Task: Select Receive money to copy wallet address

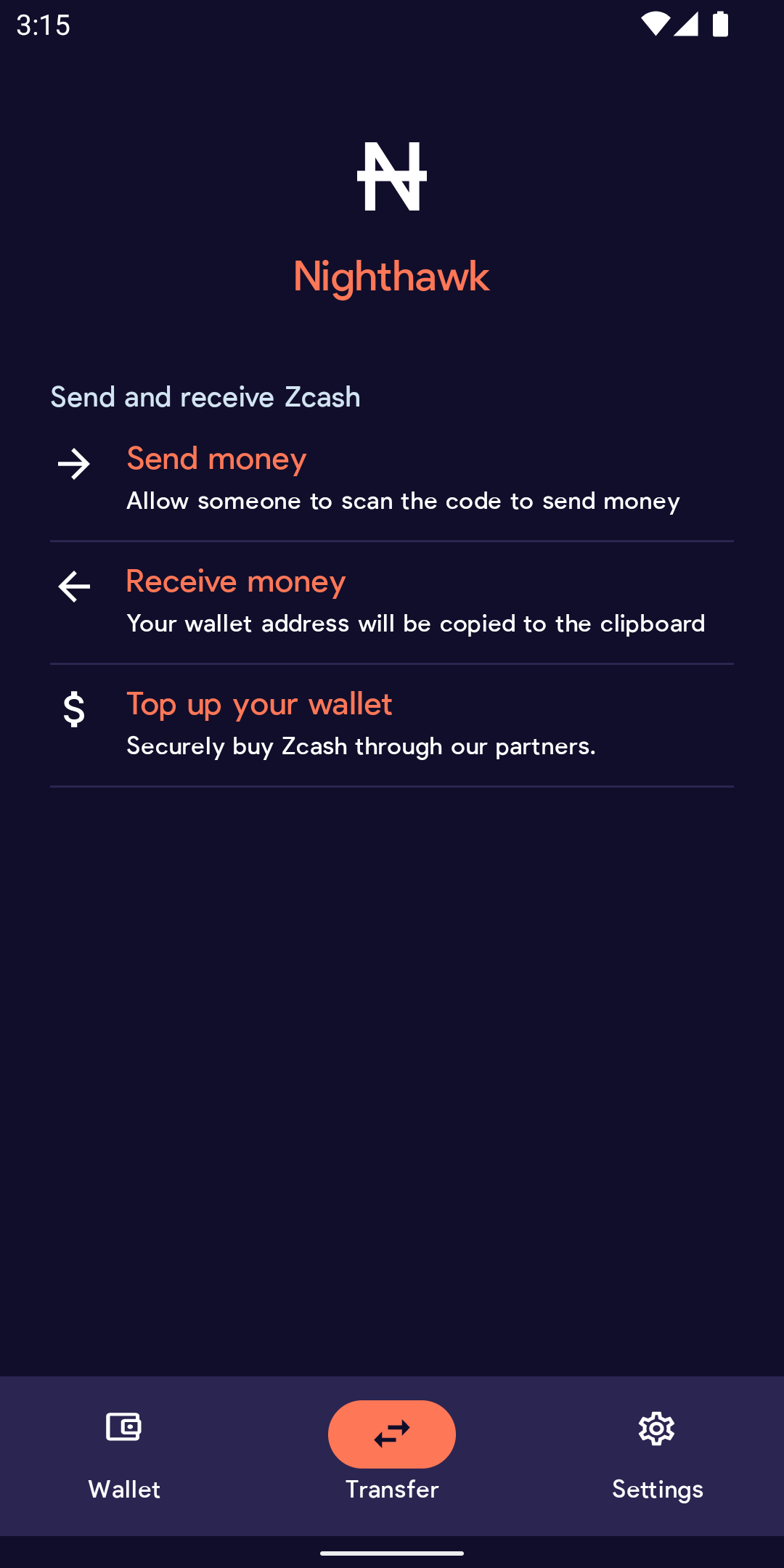Action: pyautogui.click(x=392, y=602)
